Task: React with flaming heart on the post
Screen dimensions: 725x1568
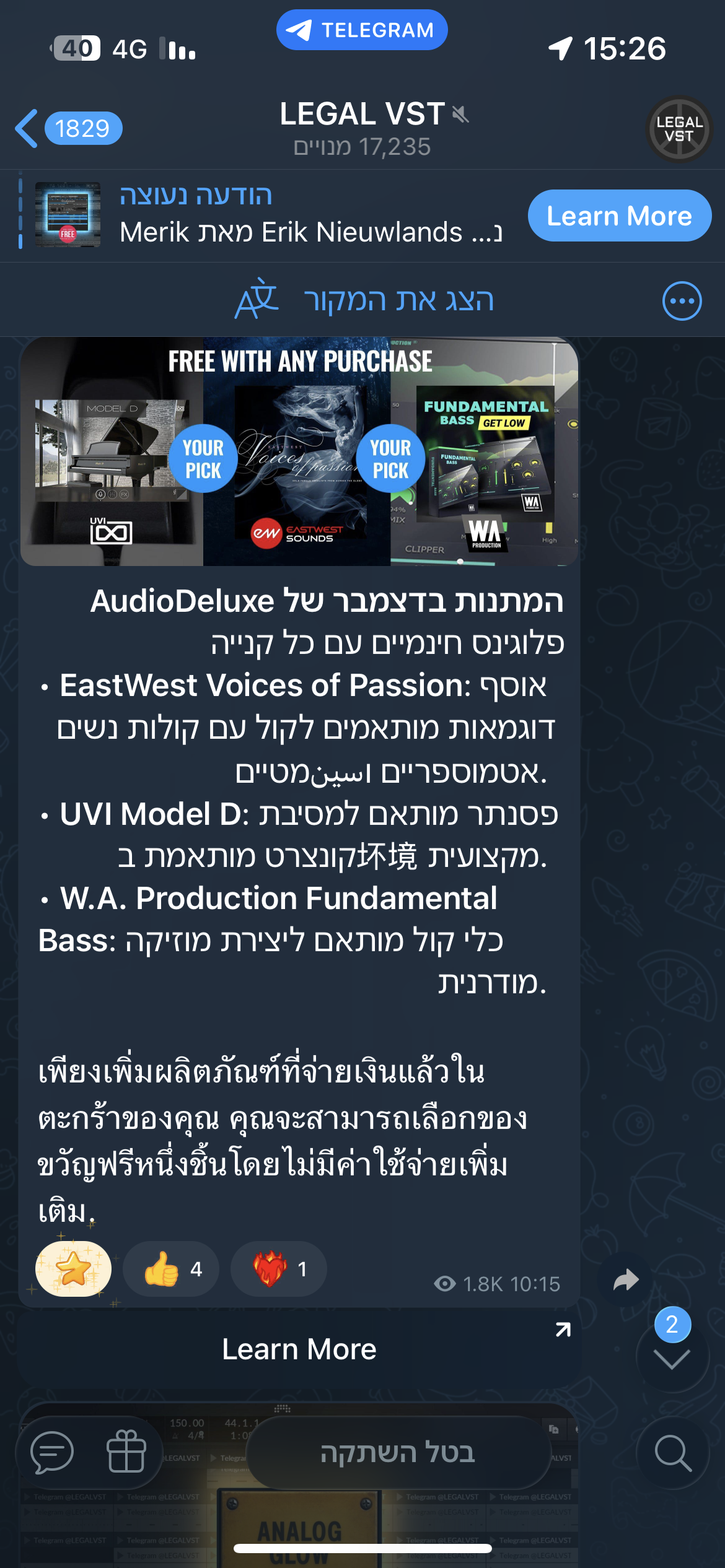Action: point(278,1269)
